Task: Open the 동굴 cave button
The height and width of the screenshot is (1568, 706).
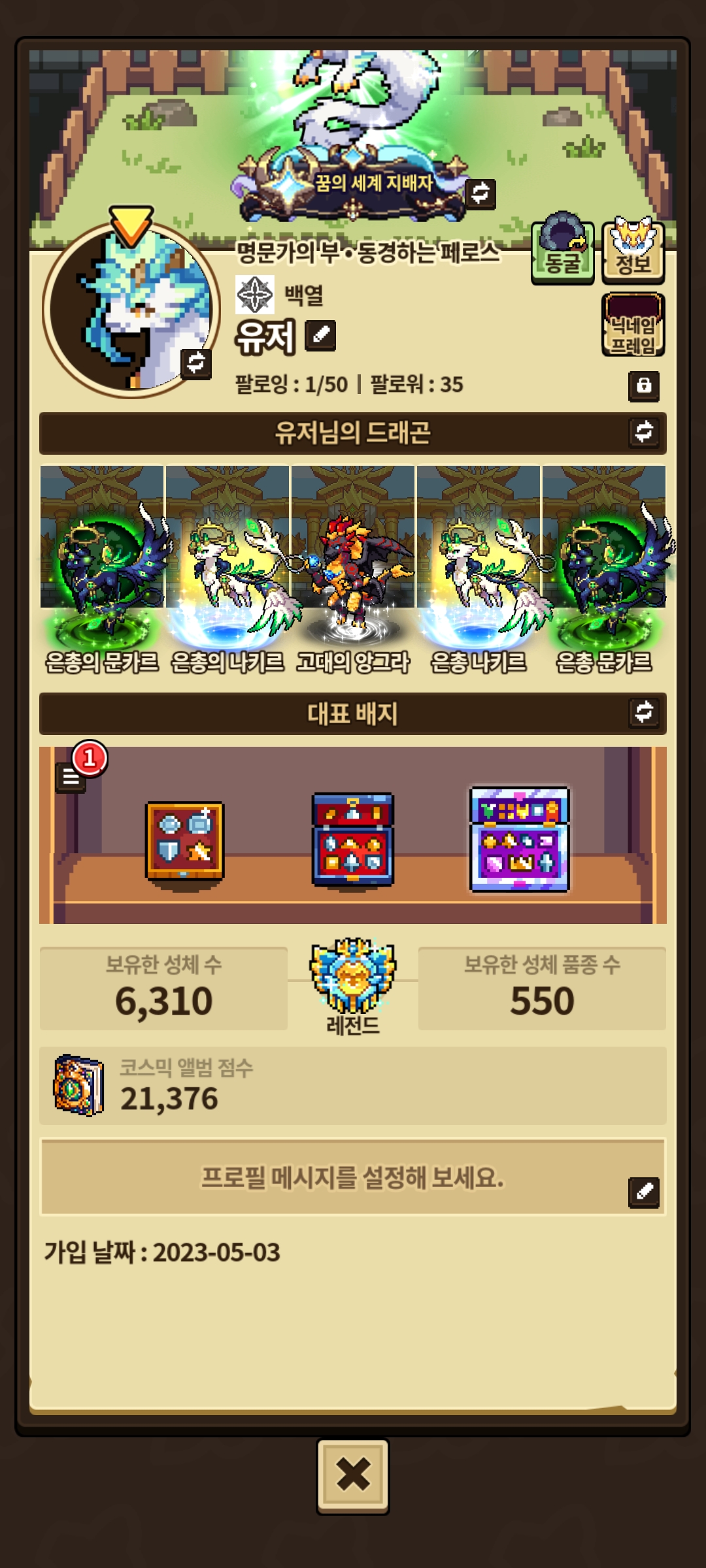Action: click(x=562, y=252)
